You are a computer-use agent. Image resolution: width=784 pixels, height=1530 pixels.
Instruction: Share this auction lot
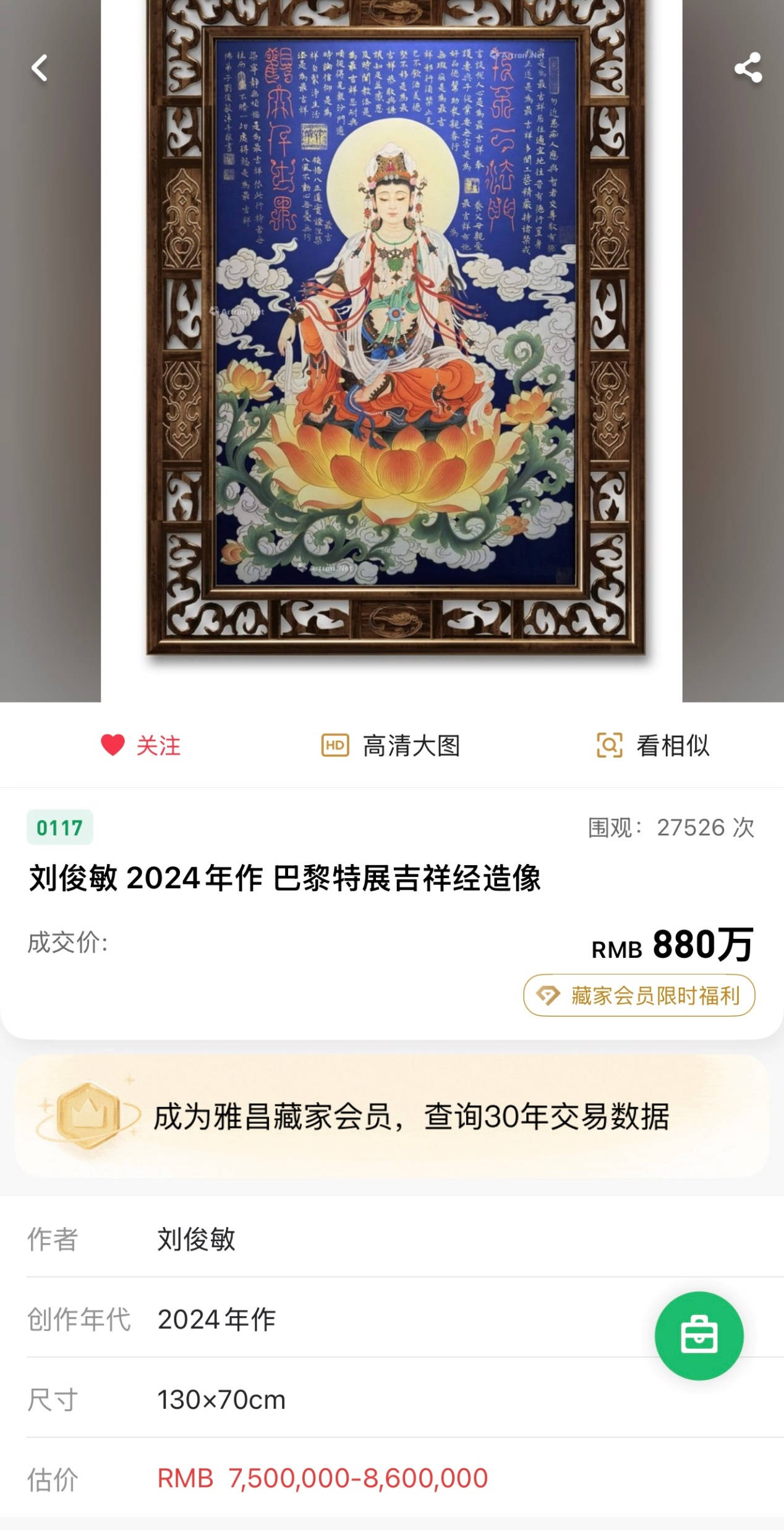pos(748,68)
